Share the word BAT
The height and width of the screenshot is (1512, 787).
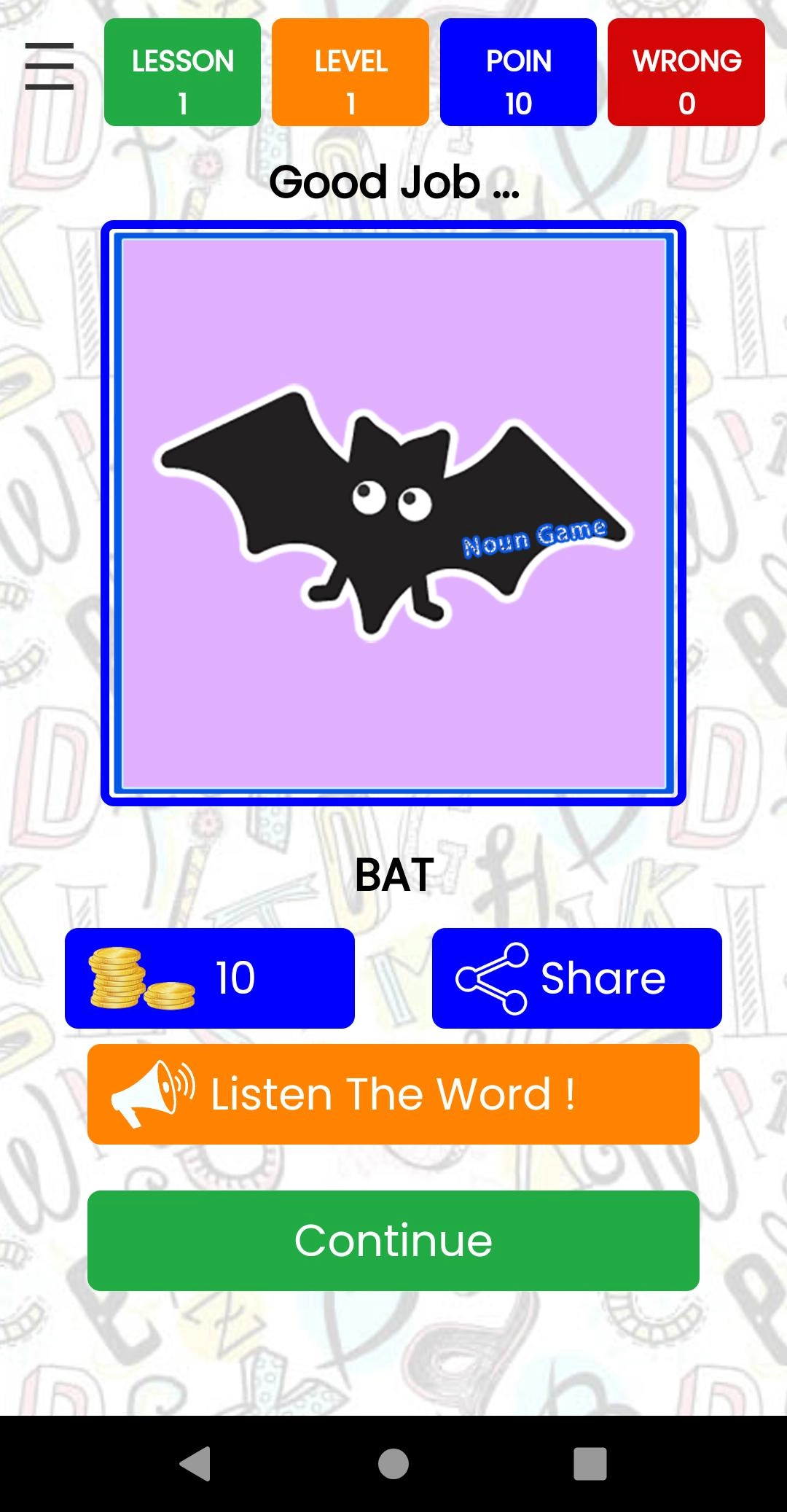tap(576, 978)
